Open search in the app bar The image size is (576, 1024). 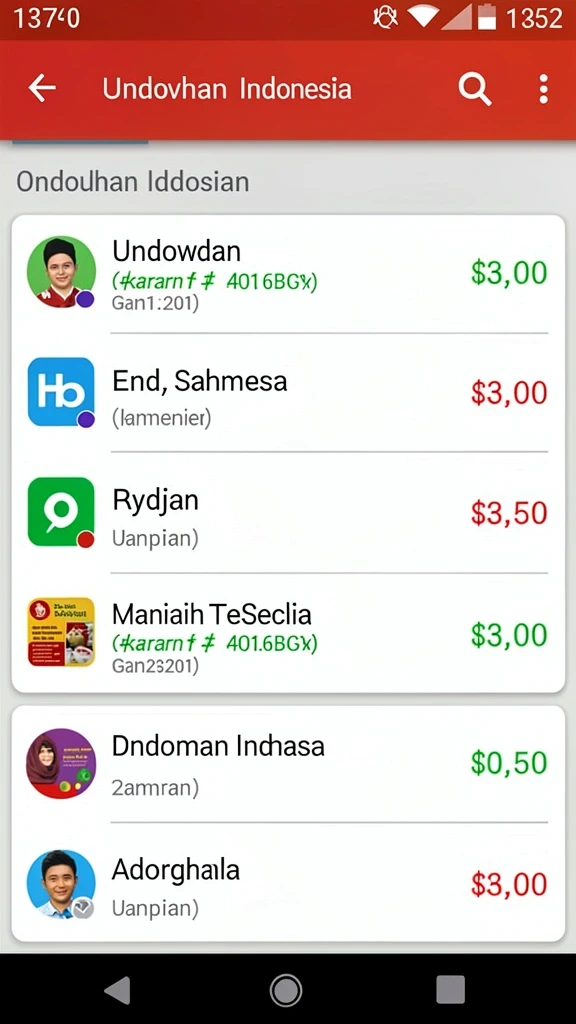(x=475, y=89)
